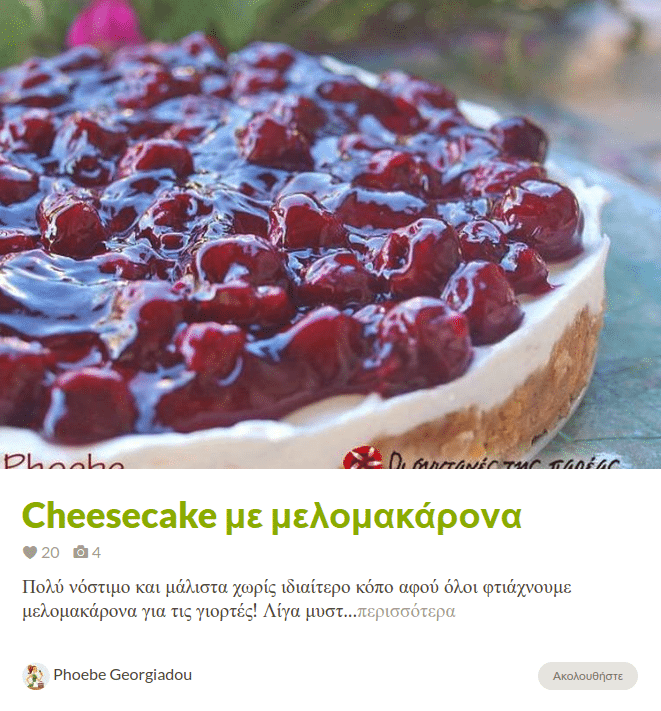Follow the author with Ακολουθήστε
661x711 pixels.
(587, 676)
